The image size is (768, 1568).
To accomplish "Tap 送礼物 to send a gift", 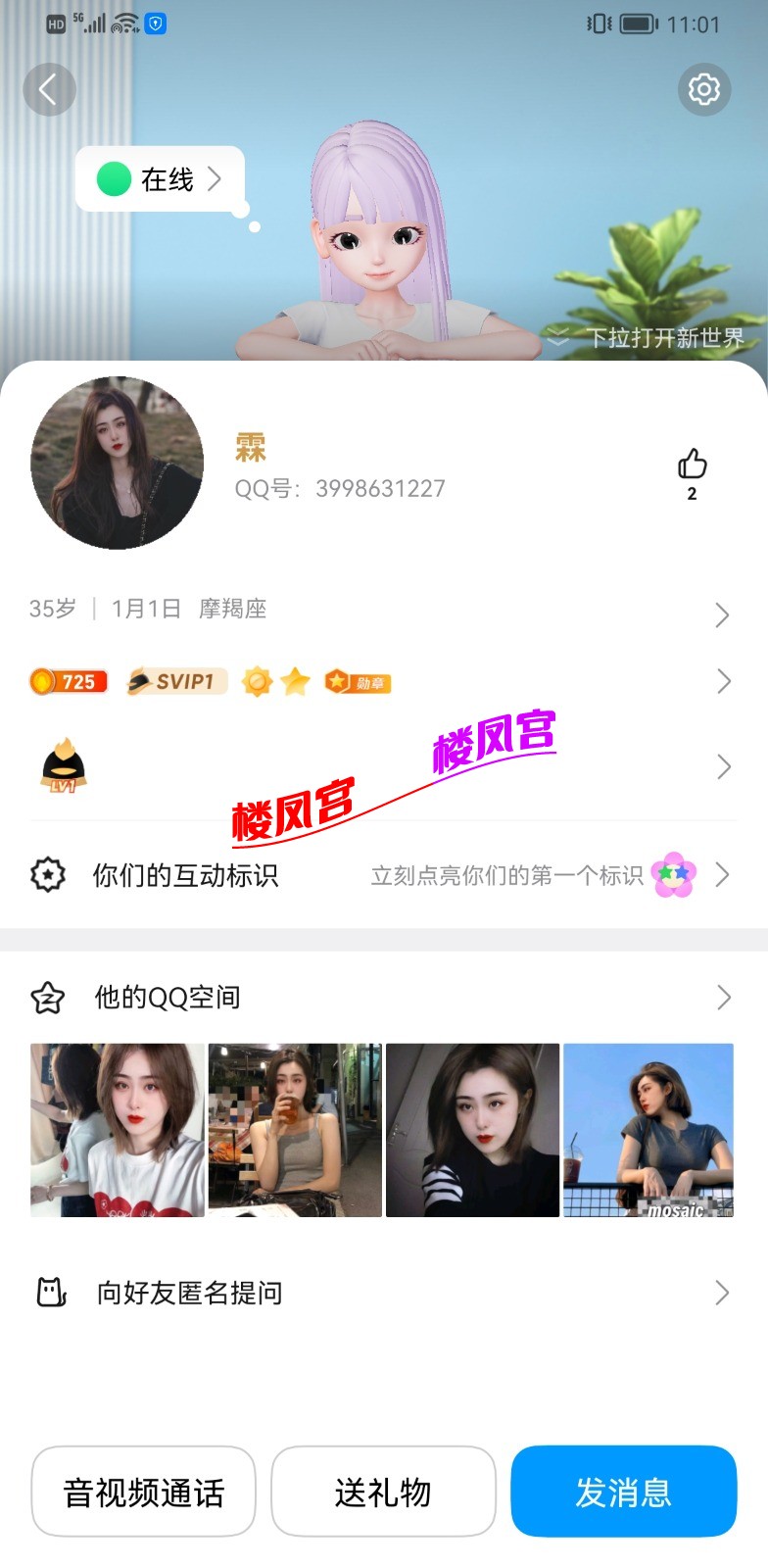I will tap(383, 1493).
